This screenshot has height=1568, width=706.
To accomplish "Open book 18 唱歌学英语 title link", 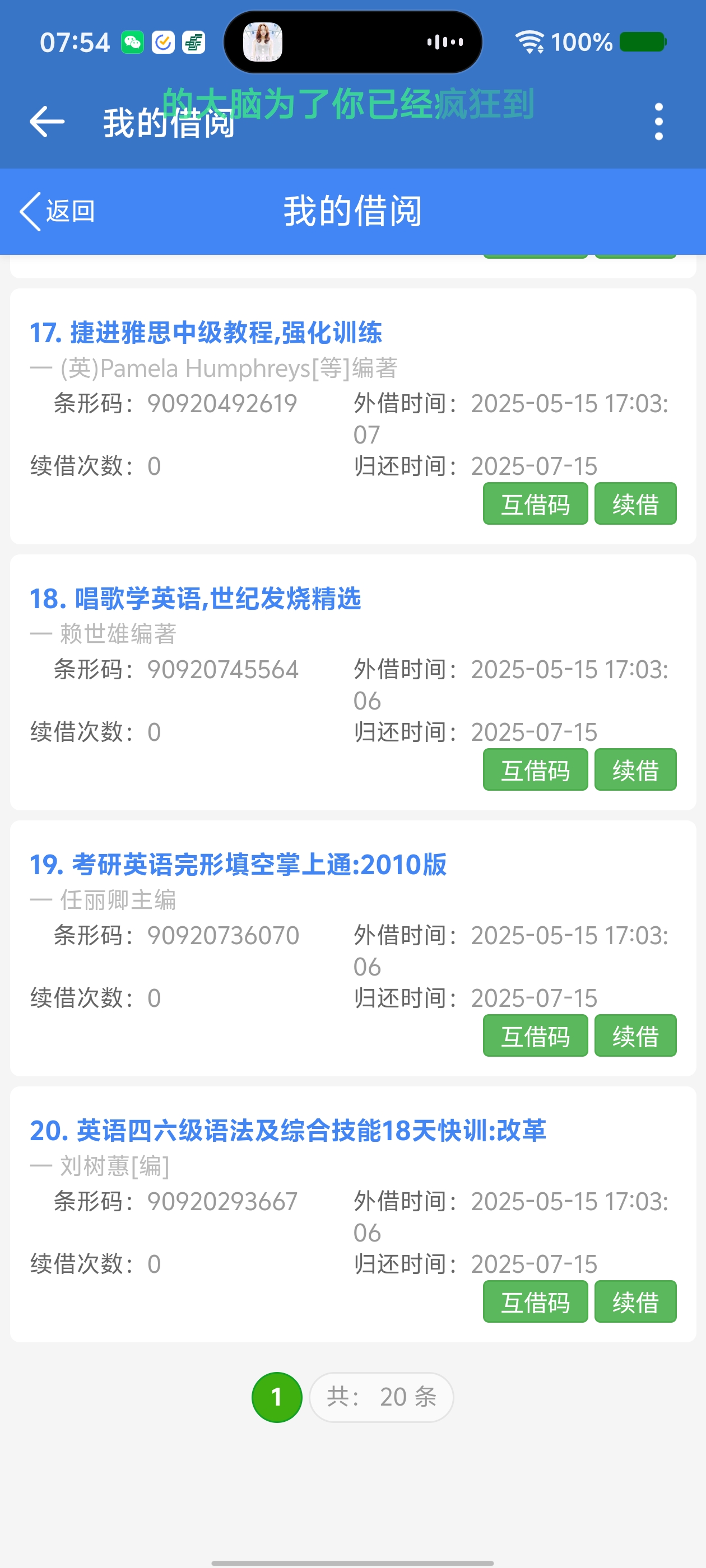I will 195,598.
